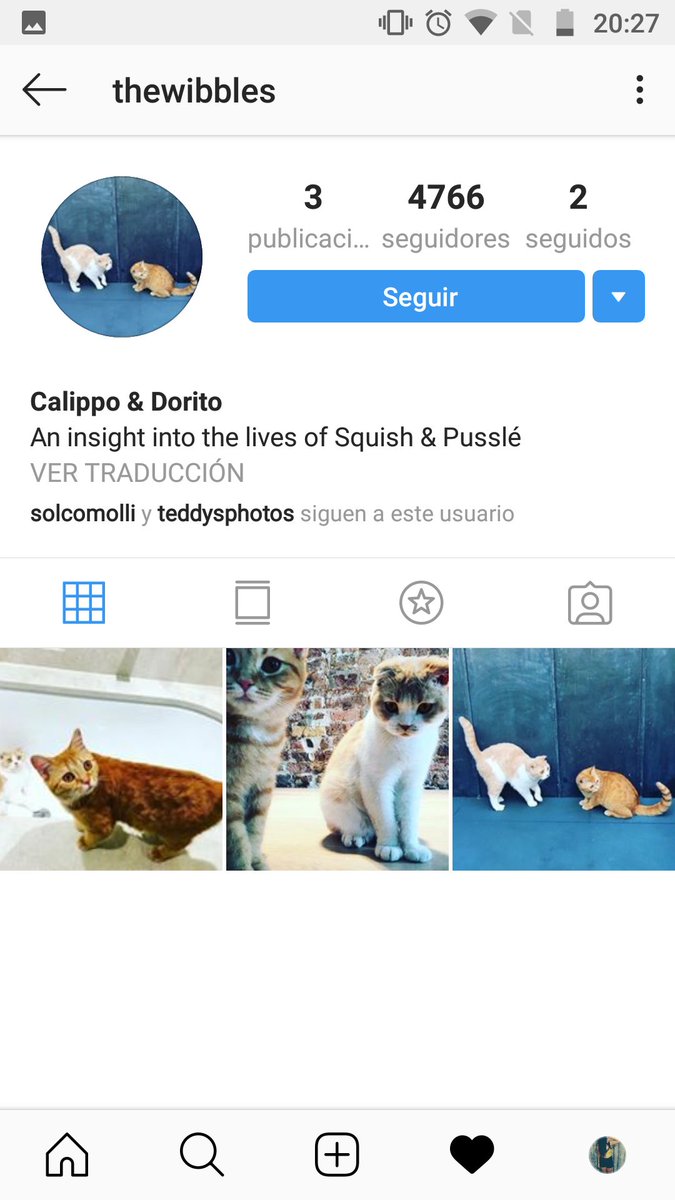Go to the home feed
The width and height of the screenshot is (675, 1200).
point(67,1156)
